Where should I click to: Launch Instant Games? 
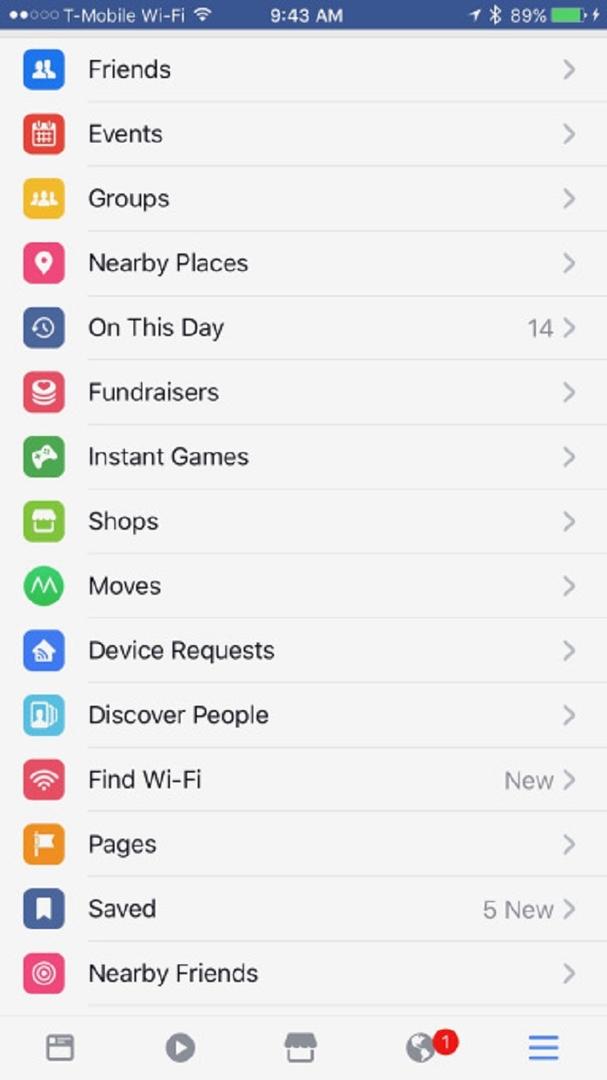pyautogui.click(x=300, y=457)
